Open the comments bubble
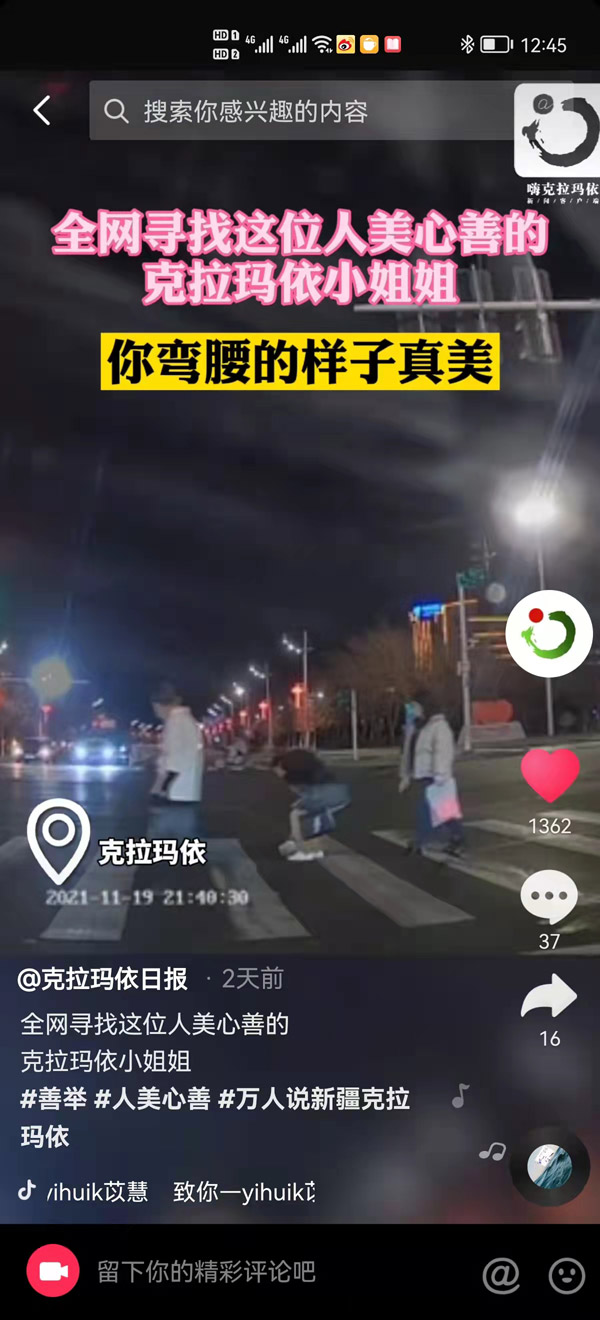Image resolution: width=600 pixels, height=1320 pixels. [550, 897]
